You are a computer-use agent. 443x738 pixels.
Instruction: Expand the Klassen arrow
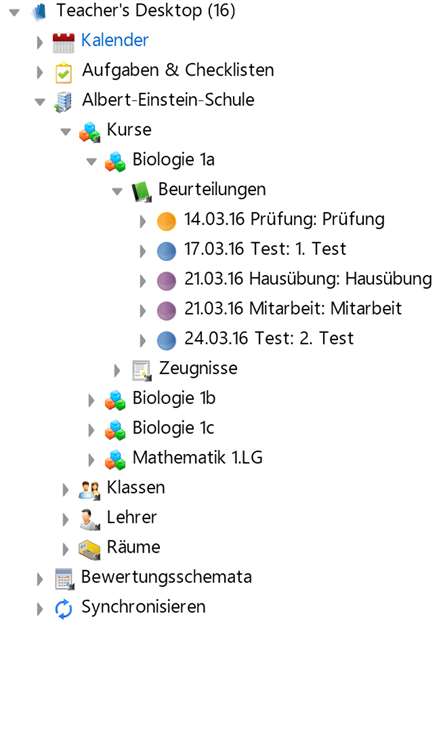pyautogui.click(x=65, y=490)
